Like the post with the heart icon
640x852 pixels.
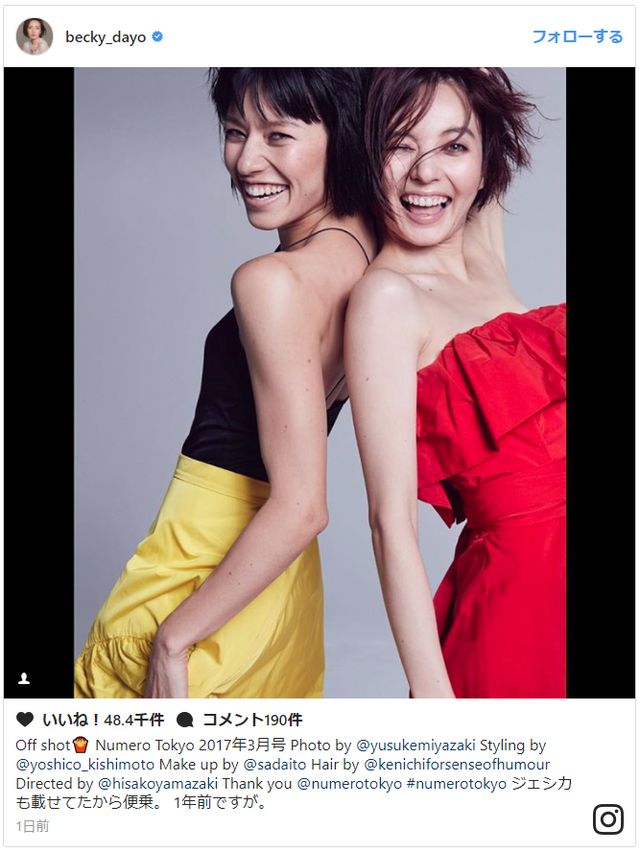pos(24,719)
